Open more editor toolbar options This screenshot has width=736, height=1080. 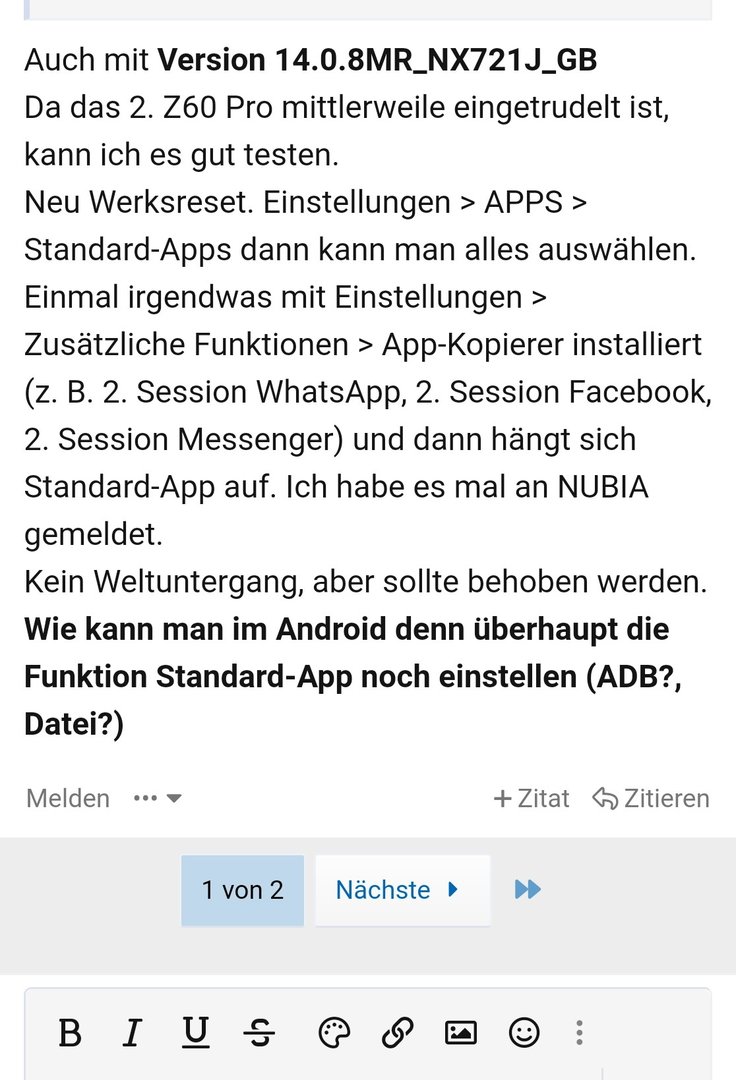(579, 1032)
